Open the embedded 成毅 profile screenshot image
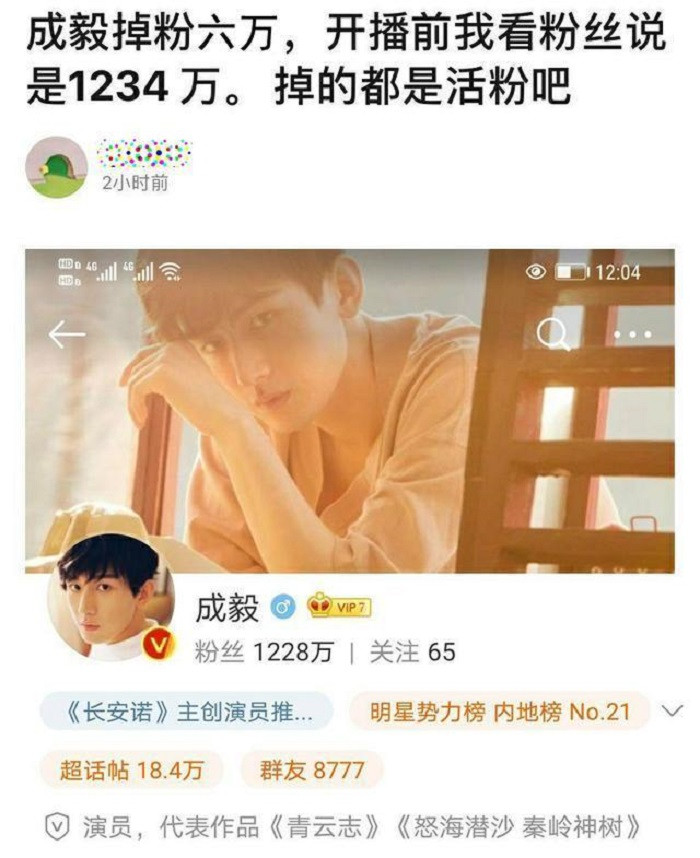700x858 pixels. 350,540
